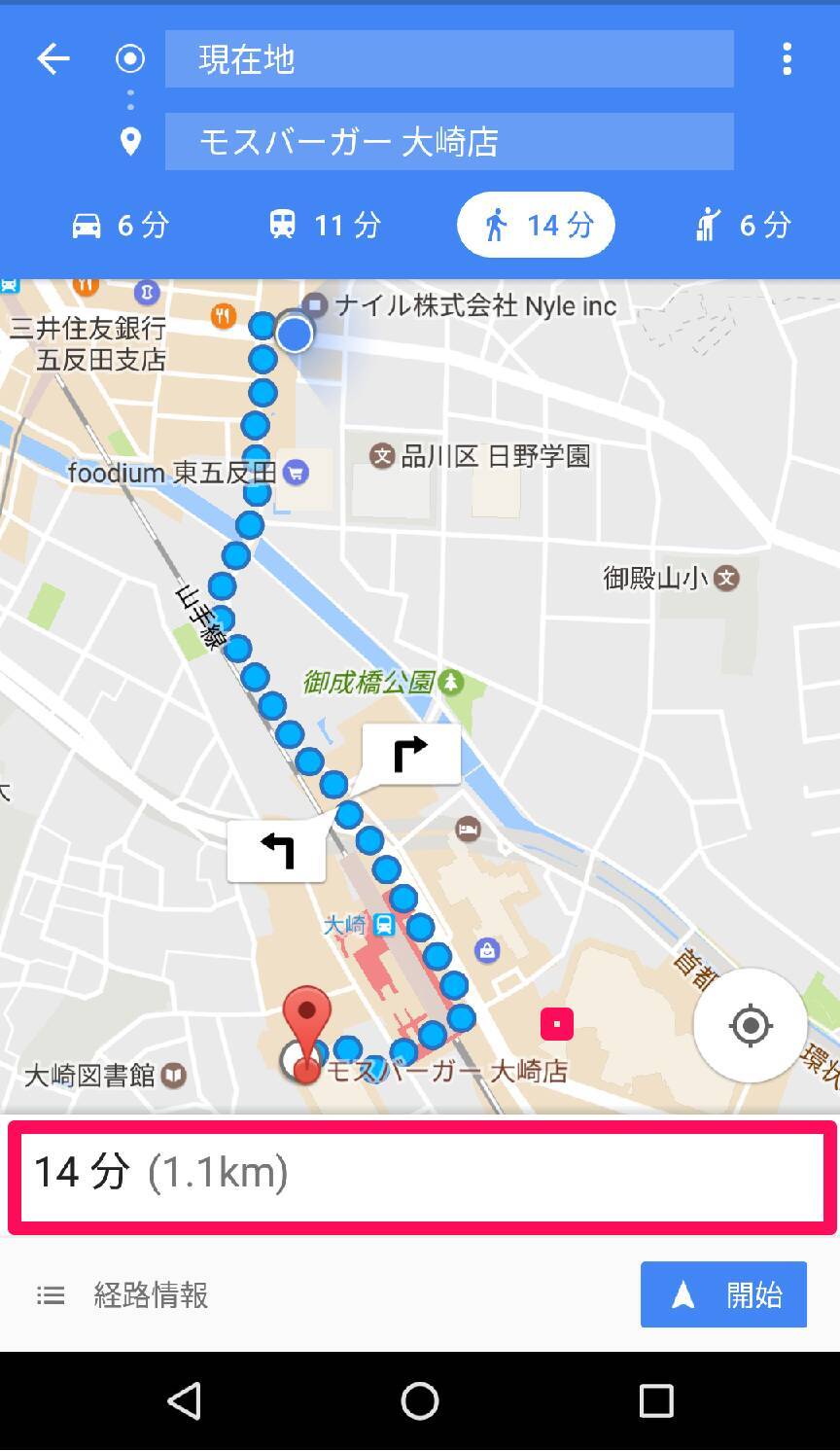Switch to driving mode, 6 分
Screen dimensions: 840x1451
121,226
